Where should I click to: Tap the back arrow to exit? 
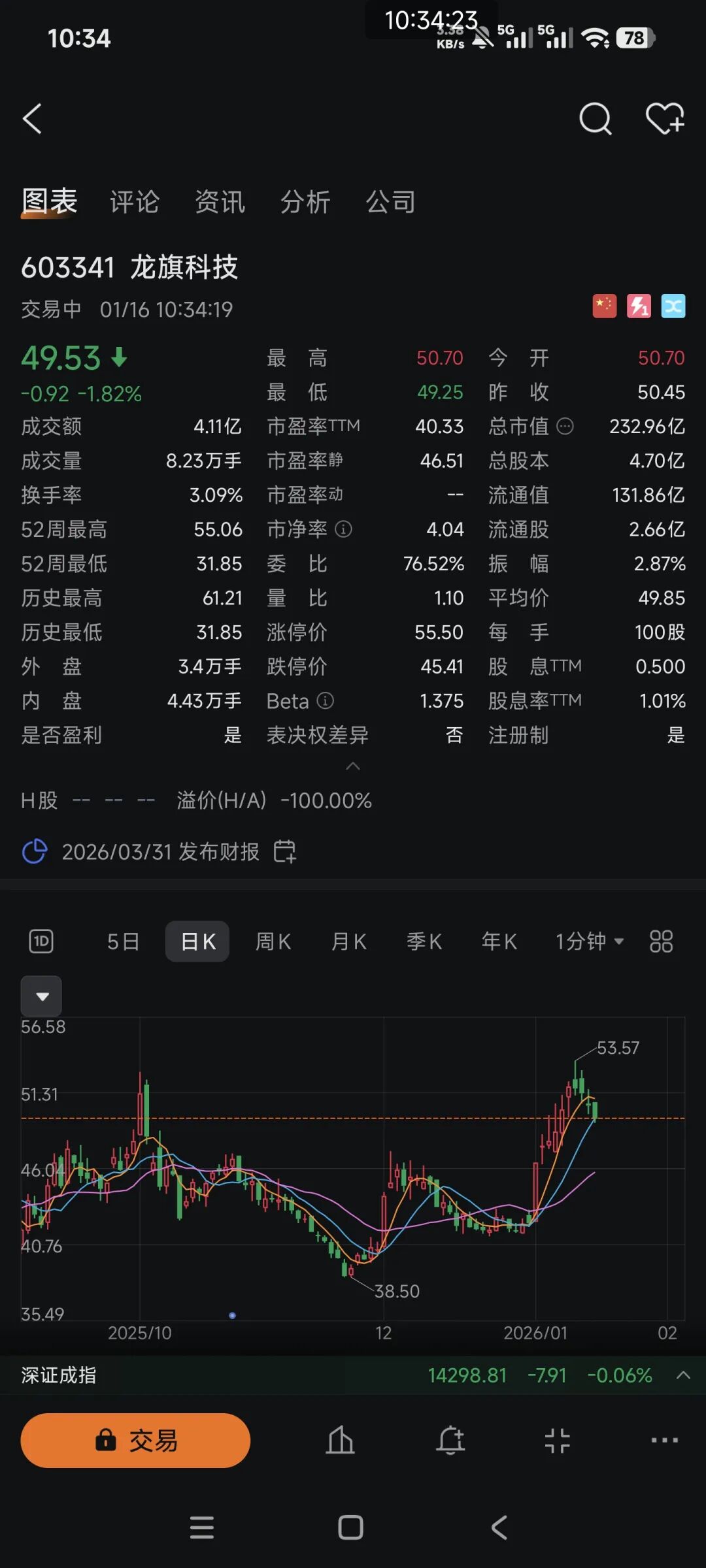[33, 119]
